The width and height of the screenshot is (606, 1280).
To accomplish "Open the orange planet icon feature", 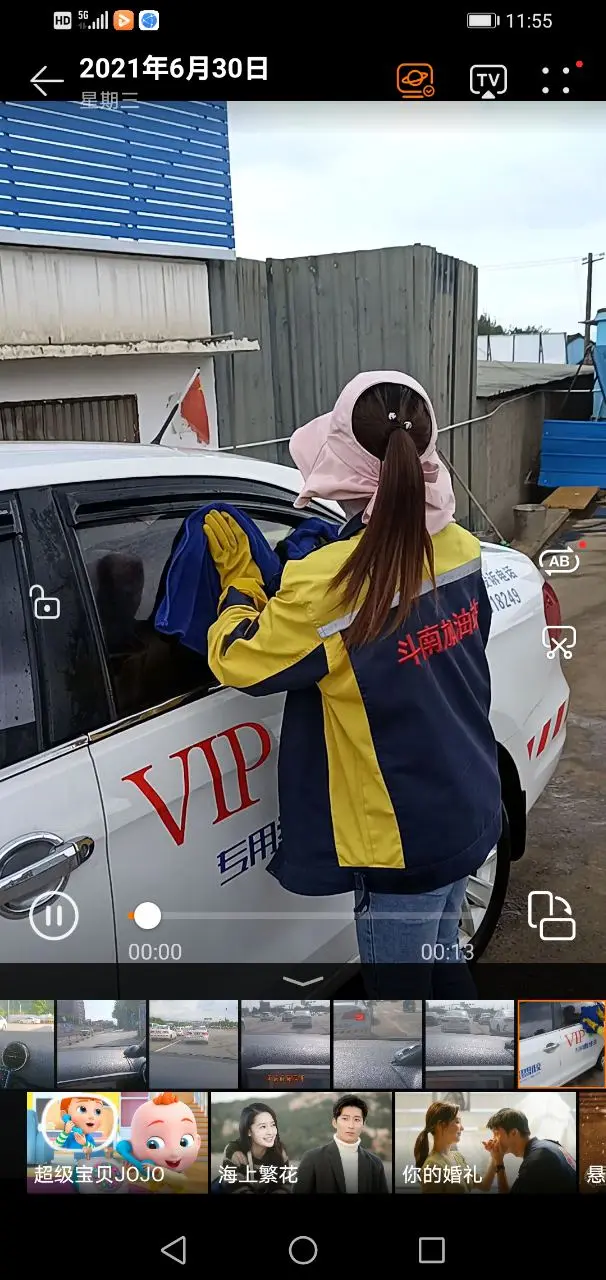I will [415, 80].
